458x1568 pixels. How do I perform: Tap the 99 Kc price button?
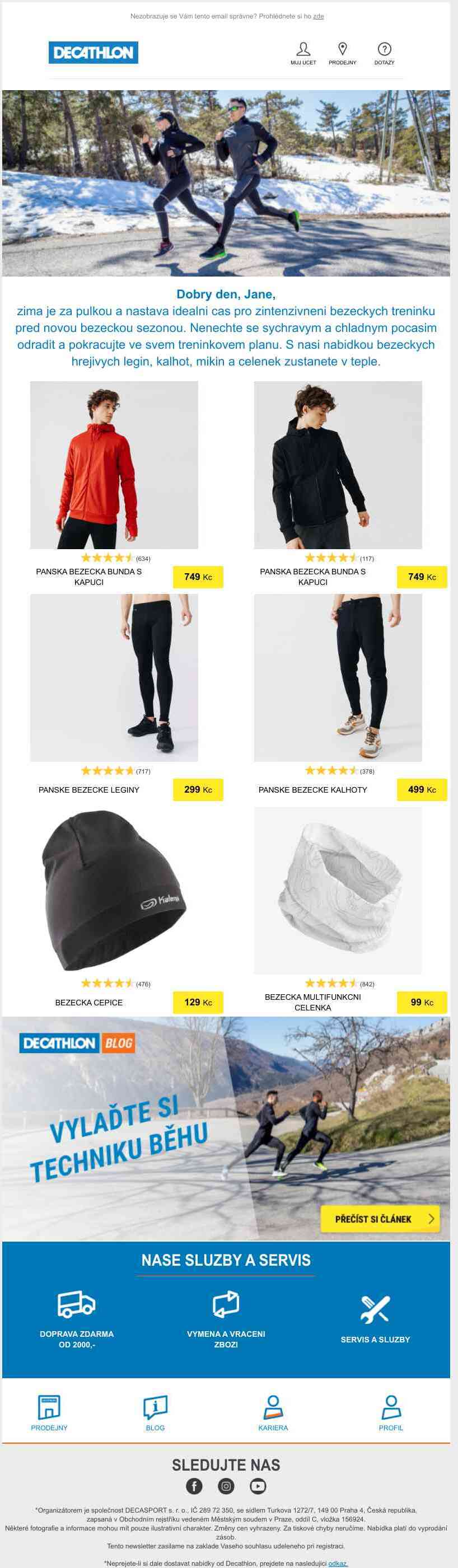click(x=422, y=1003)
